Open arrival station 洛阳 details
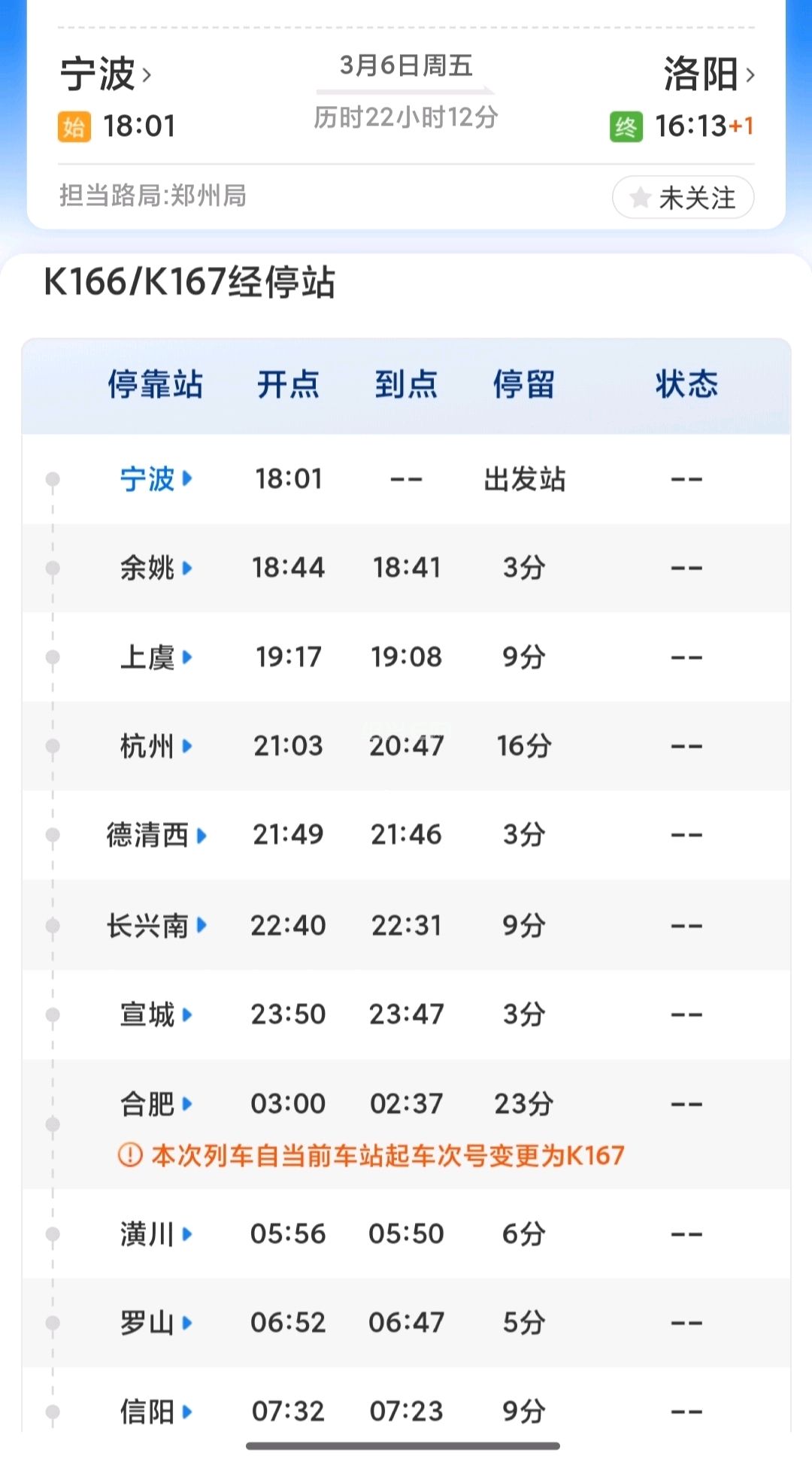 (x=708, y=74)
